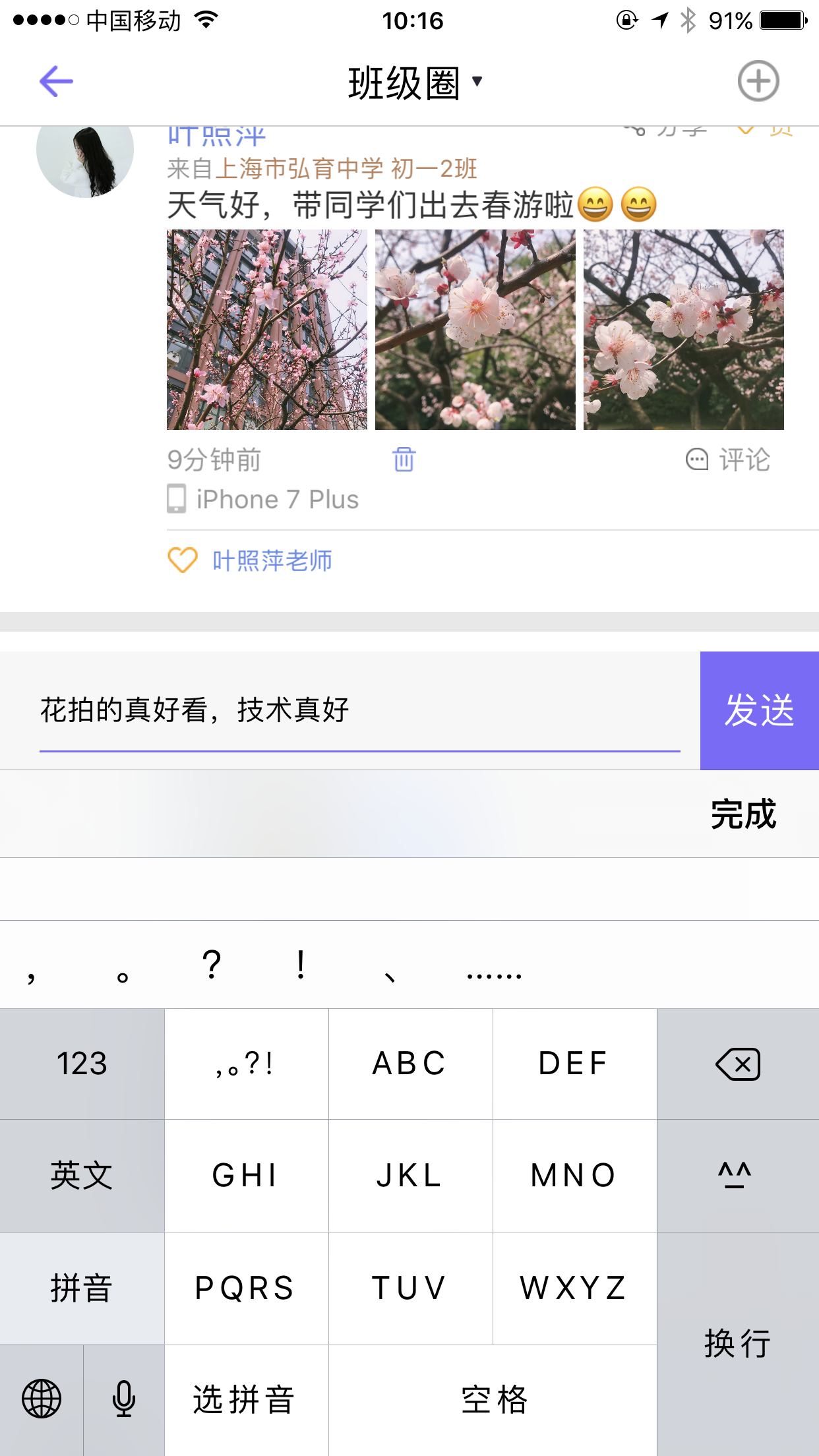Tap 完成 to dismiss the keyboard

[743, 814]
